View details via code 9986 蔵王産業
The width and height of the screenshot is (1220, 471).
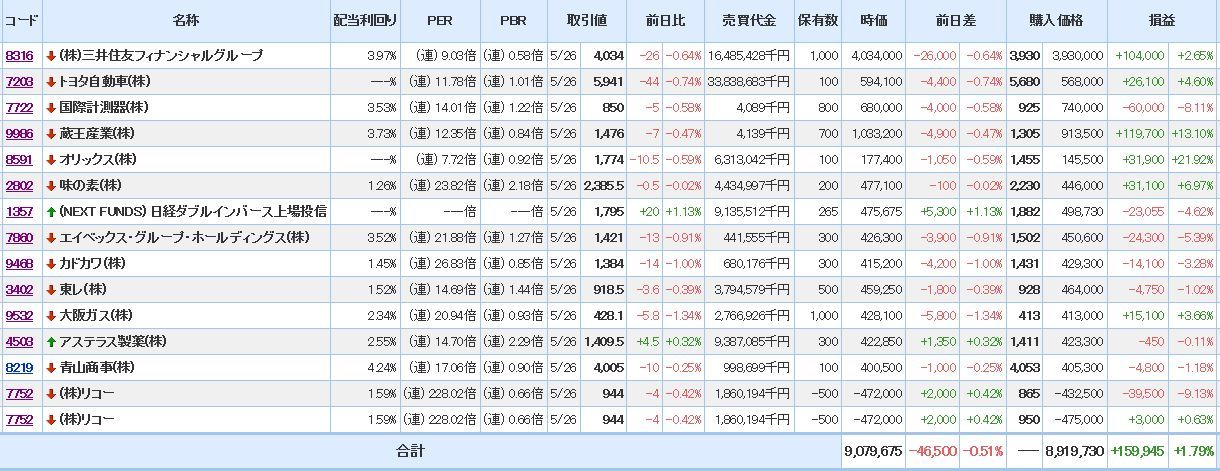pyautogui.click(x=19, y=134)
